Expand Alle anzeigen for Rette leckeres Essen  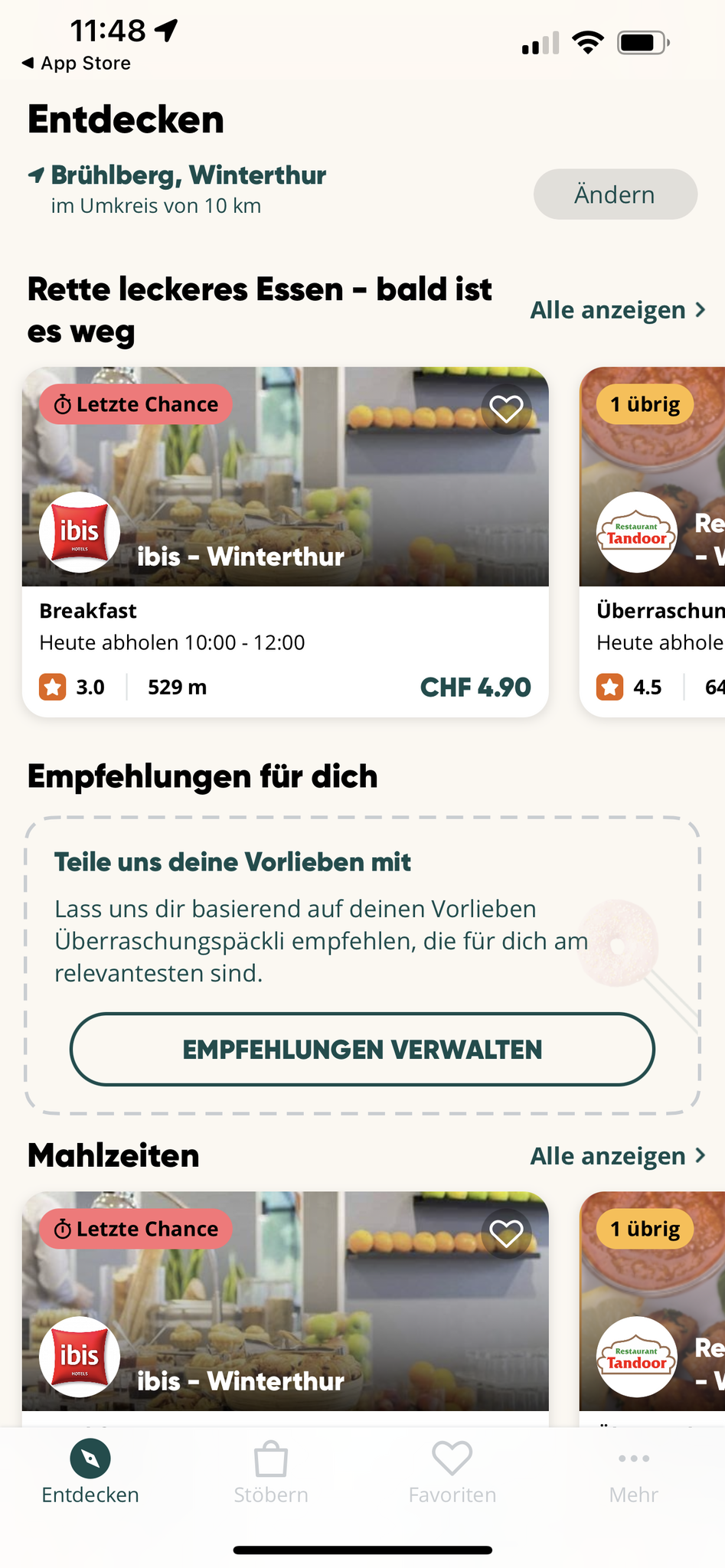(619, 309)
